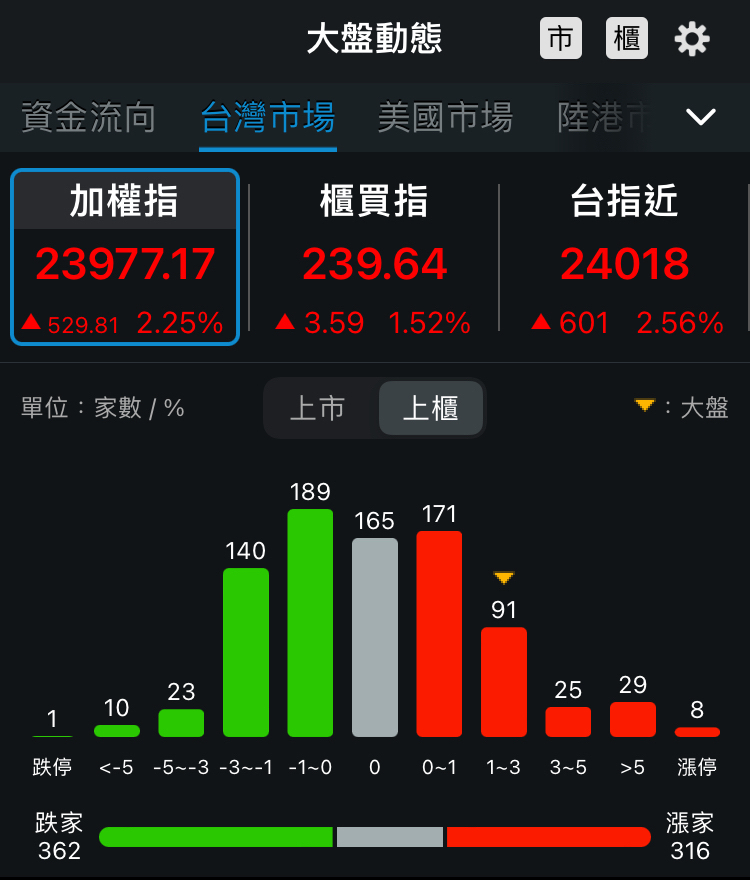Viewport: 750px width, 880px height.
Task: Switch to the 資金流向 tab
Action: (88, 117)
